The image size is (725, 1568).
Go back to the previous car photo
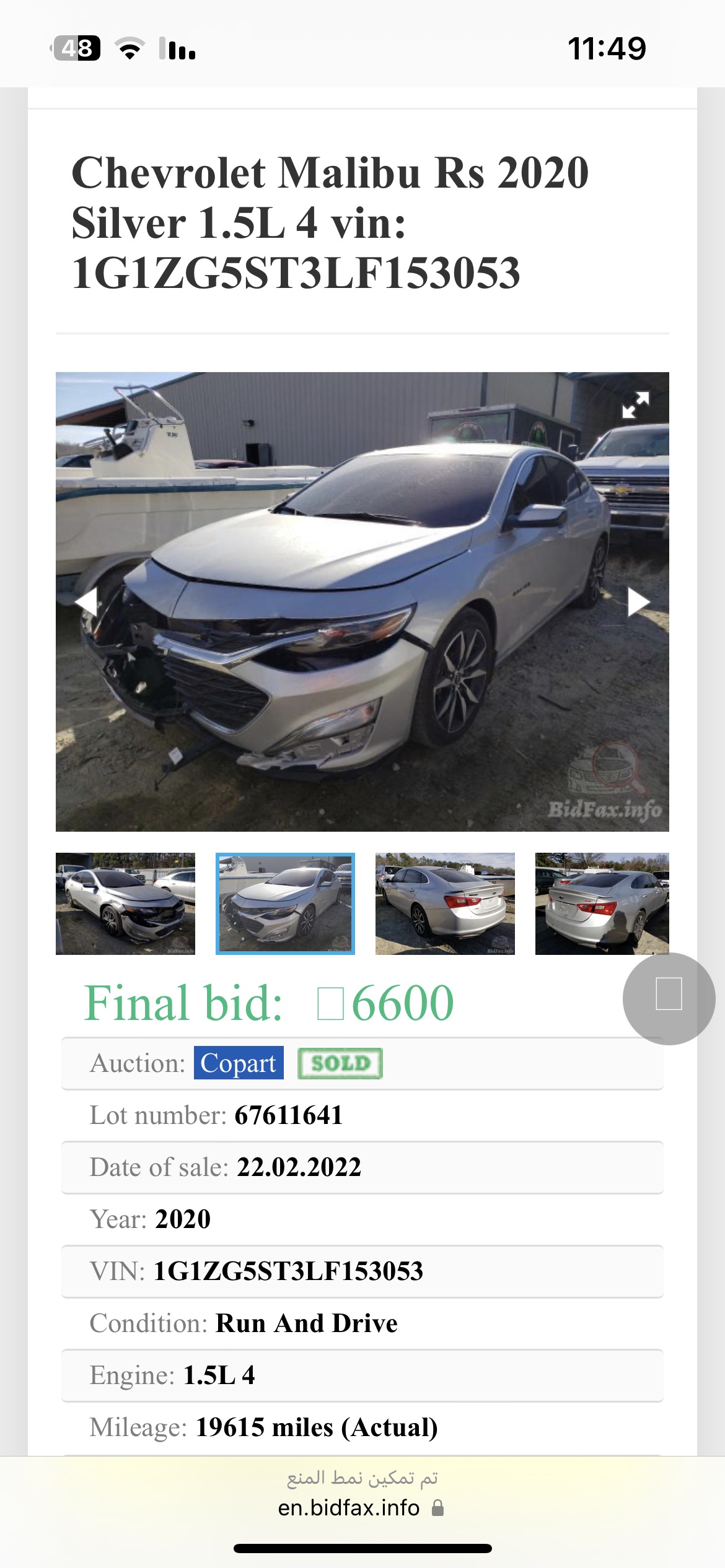87,602
